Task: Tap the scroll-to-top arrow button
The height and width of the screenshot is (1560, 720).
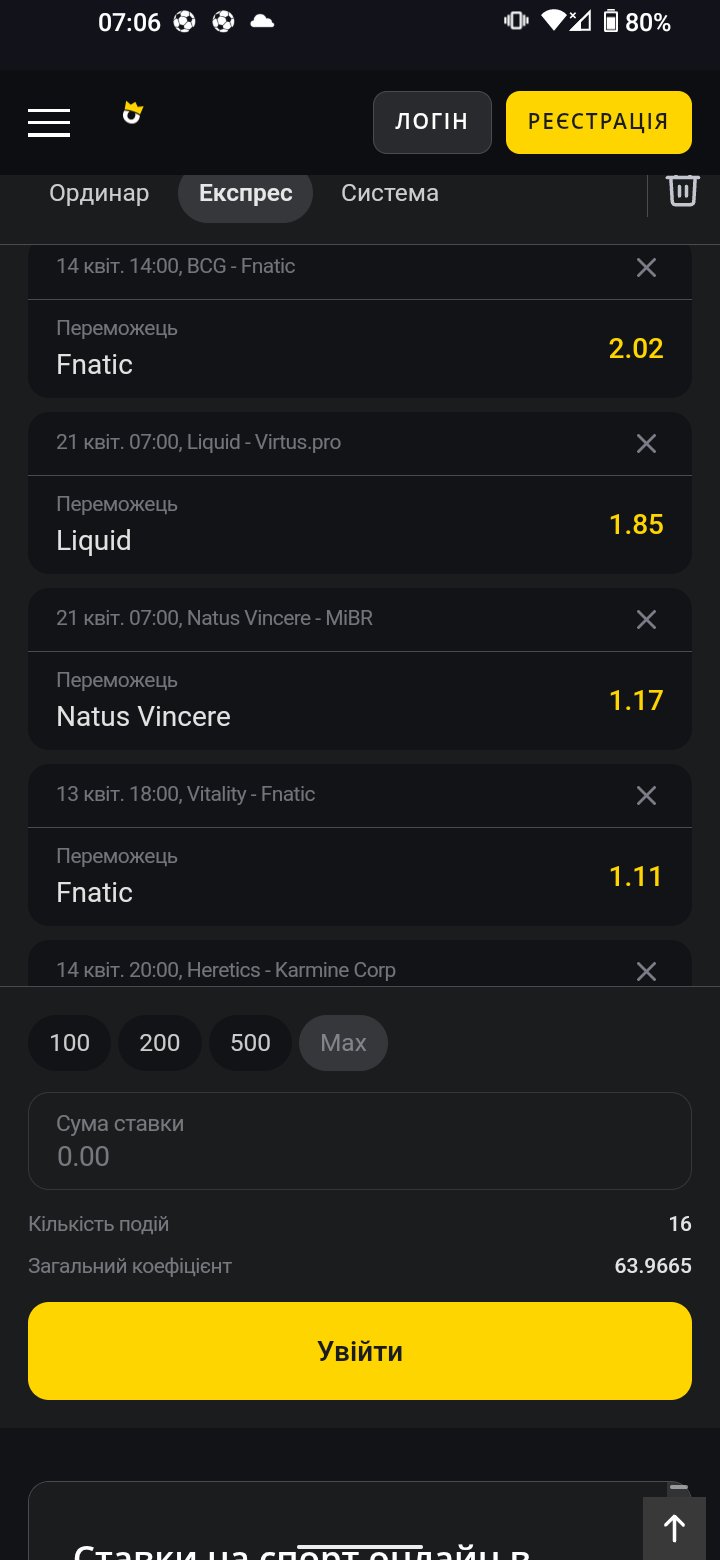Action: (x=675, y=1528)
